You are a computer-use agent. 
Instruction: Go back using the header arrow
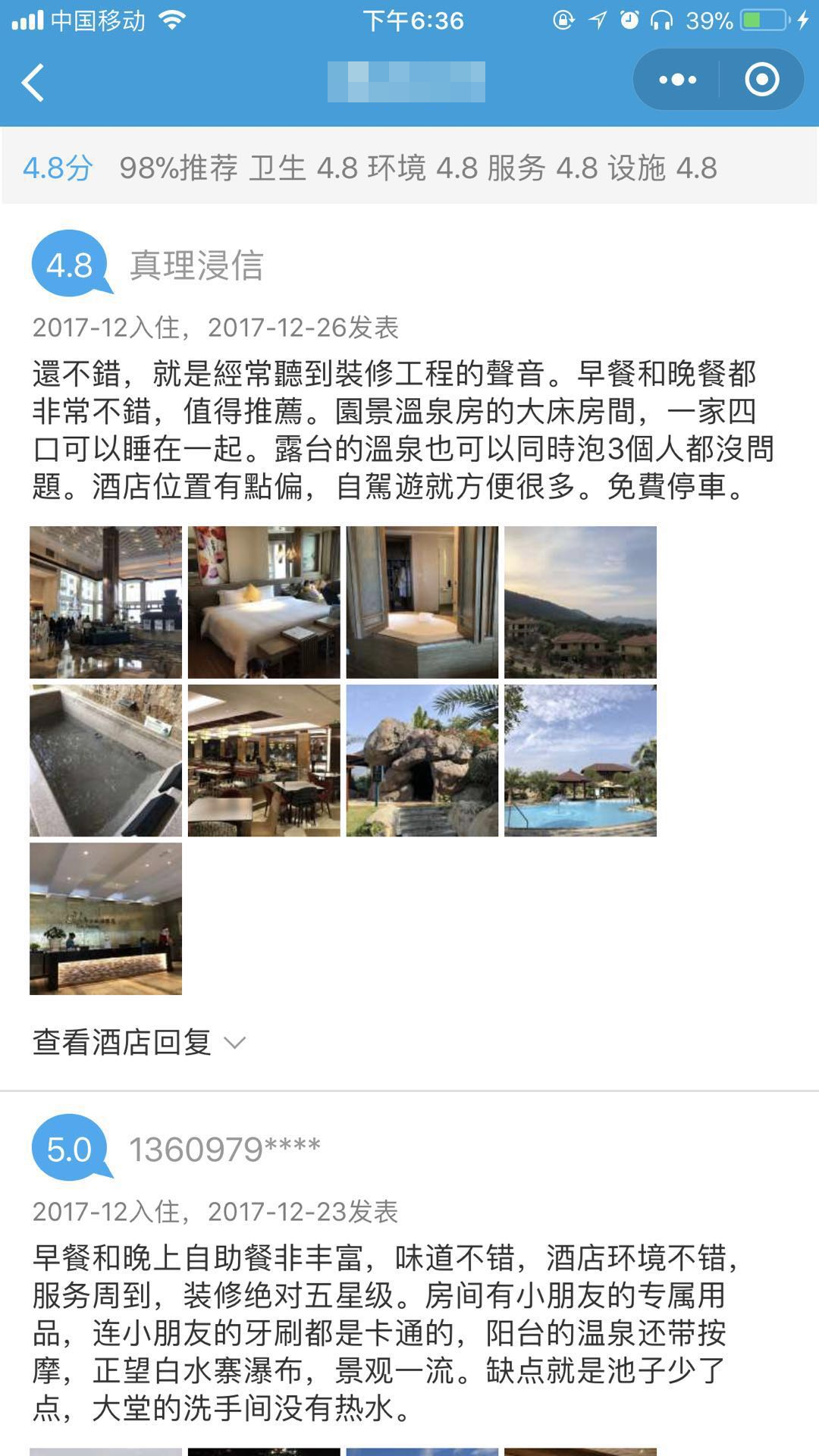coord(33,81)
